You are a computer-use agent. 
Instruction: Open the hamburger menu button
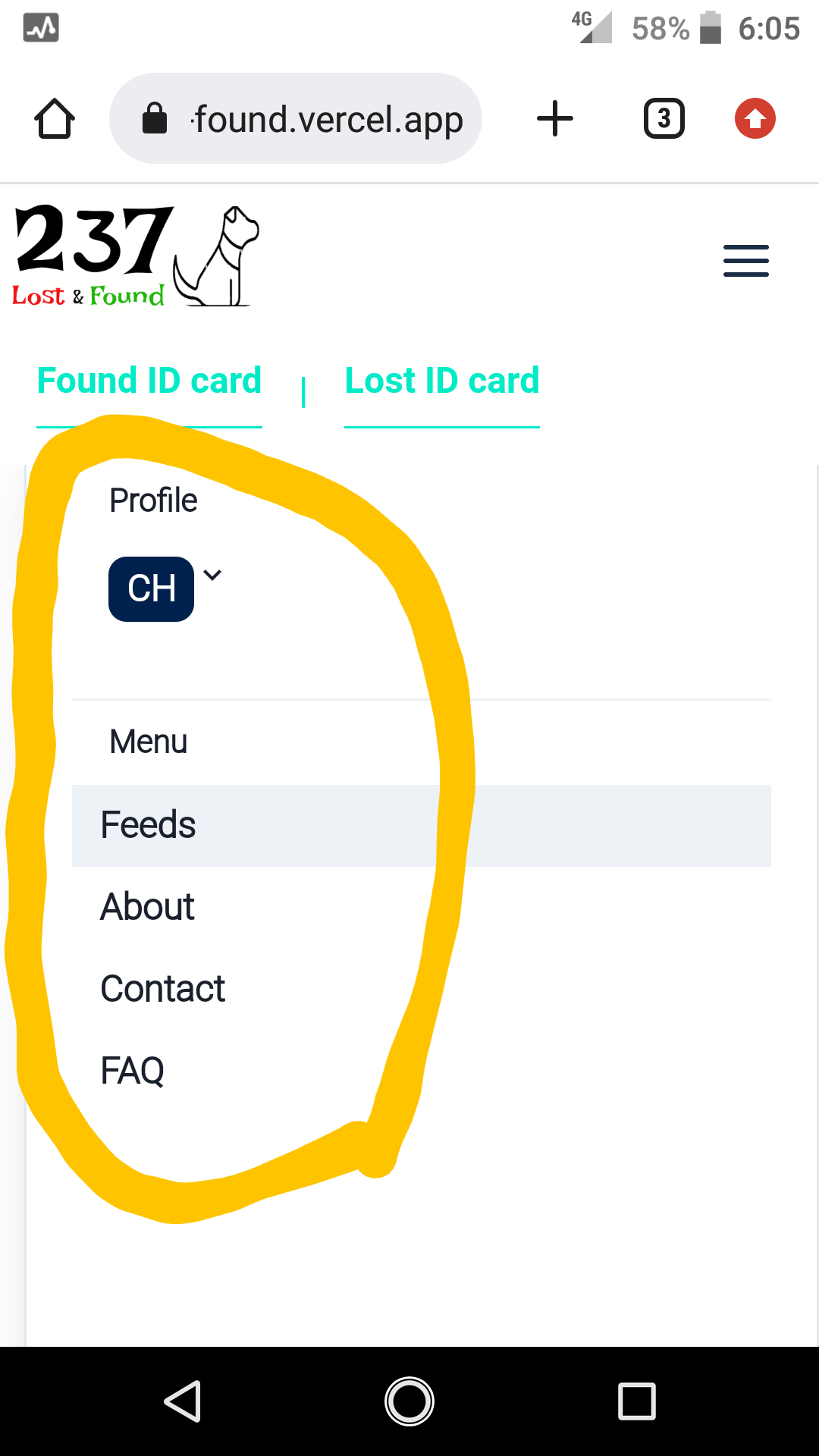tap(746, 261)
